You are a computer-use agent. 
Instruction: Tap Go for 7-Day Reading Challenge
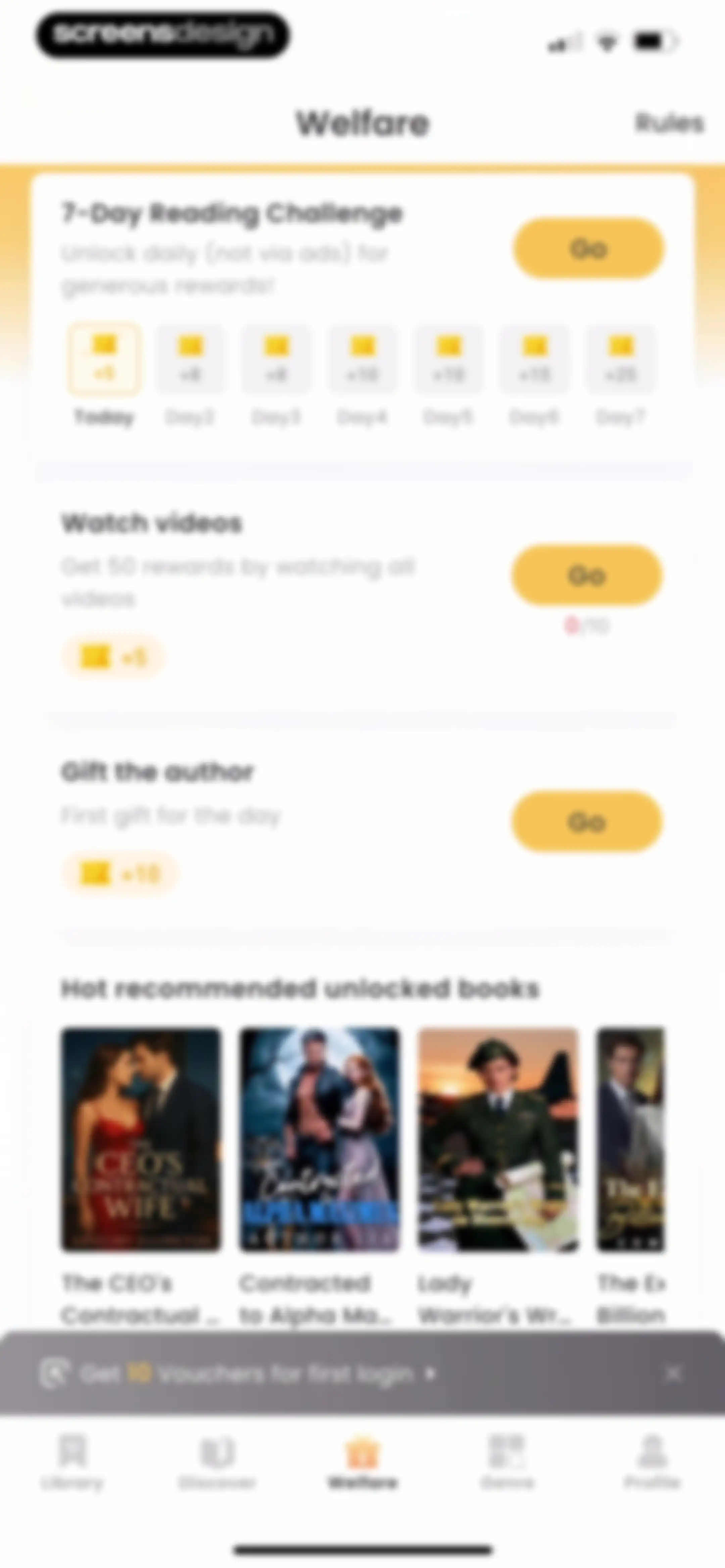pos(588,248)
